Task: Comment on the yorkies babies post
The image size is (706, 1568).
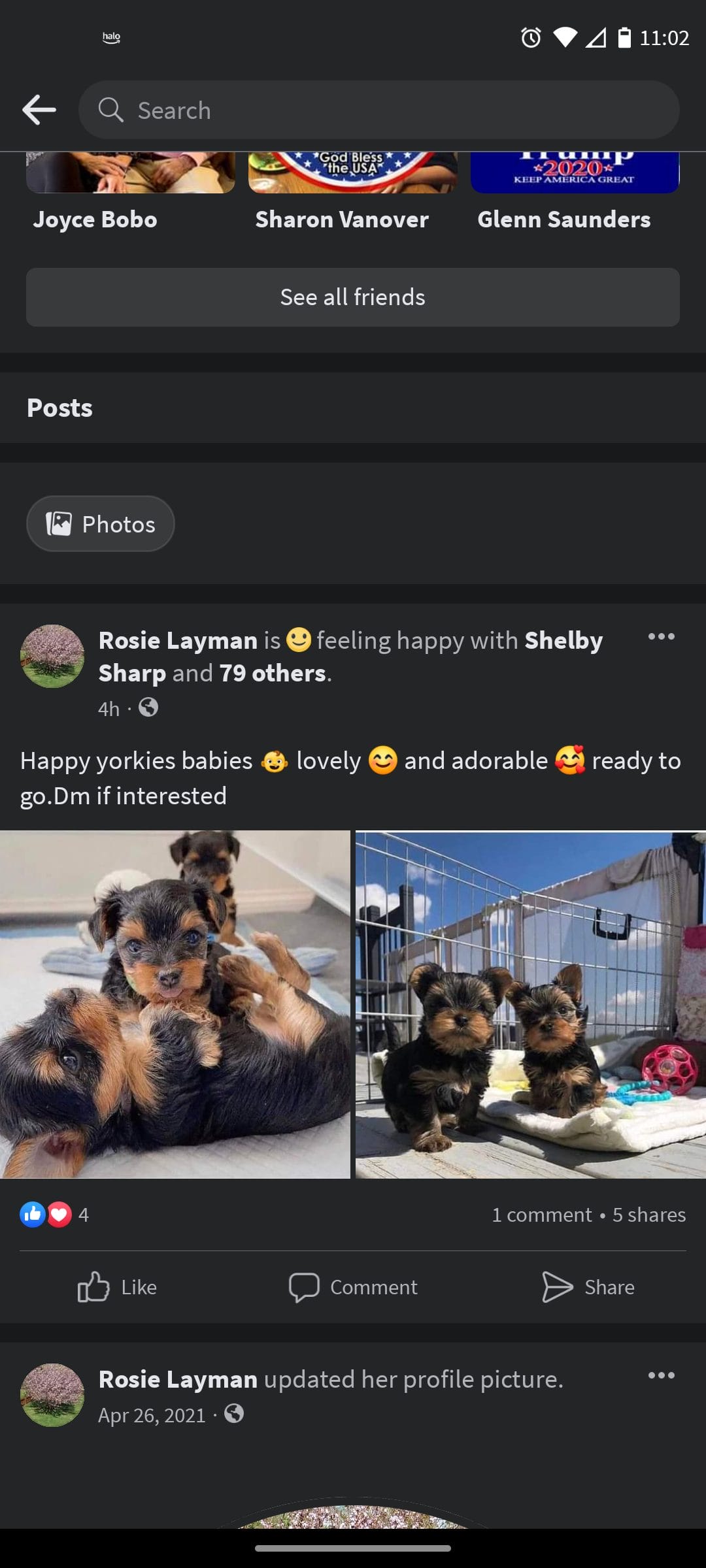Action: (353, 1287)
